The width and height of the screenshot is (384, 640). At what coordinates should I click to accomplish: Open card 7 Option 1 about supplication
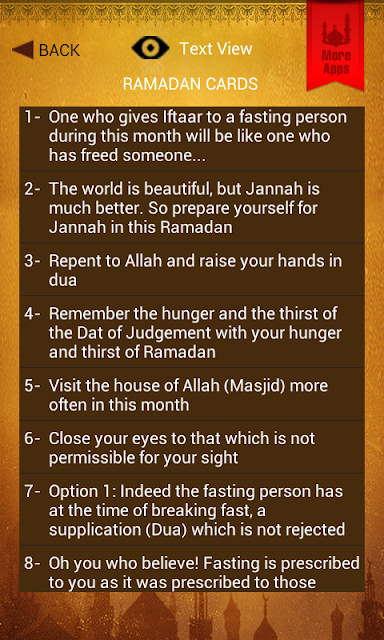click(192, 509)
